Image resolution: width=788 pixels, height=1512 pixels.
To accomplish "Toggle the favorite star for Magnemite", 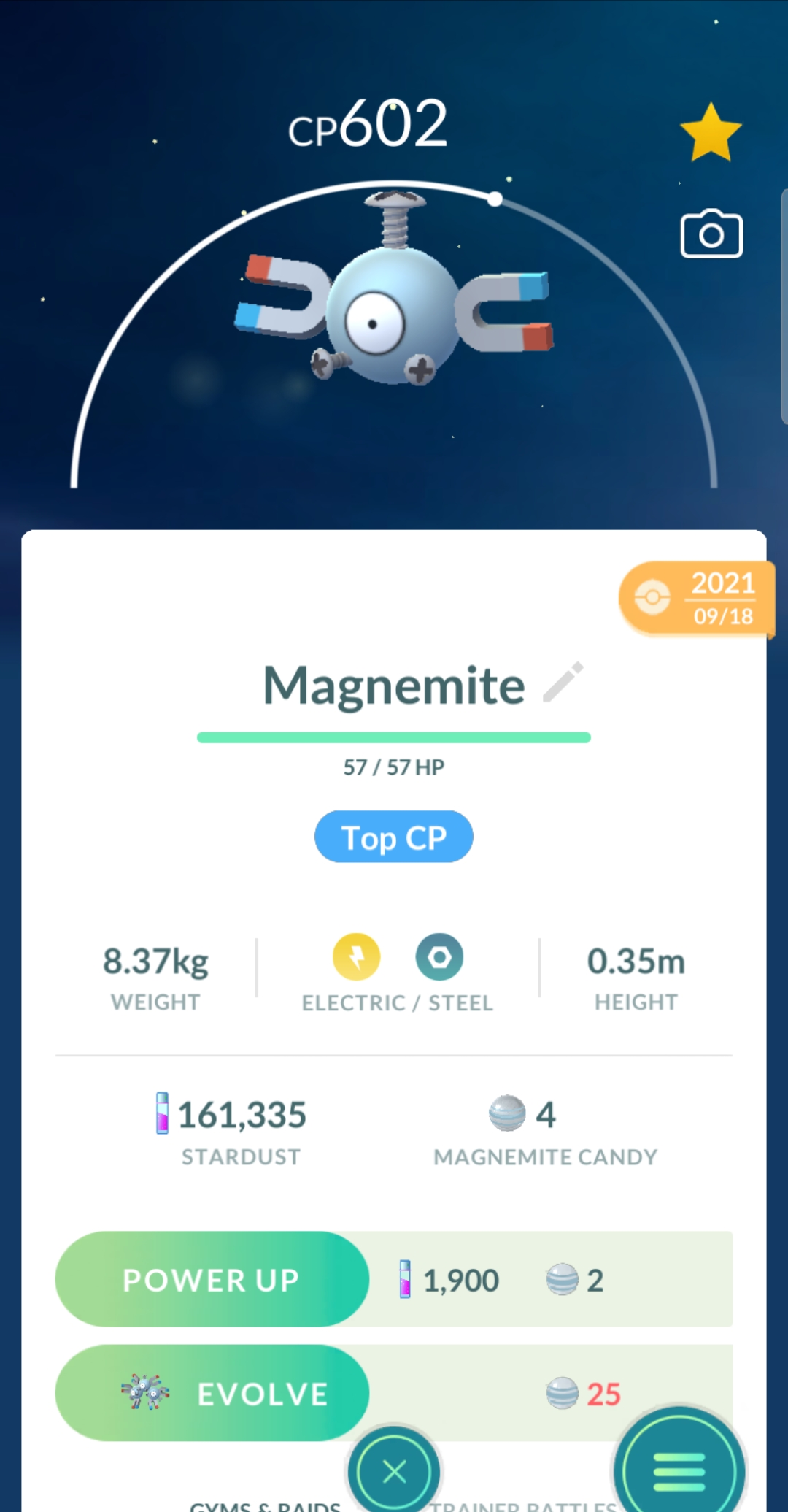I will [710, 132].
